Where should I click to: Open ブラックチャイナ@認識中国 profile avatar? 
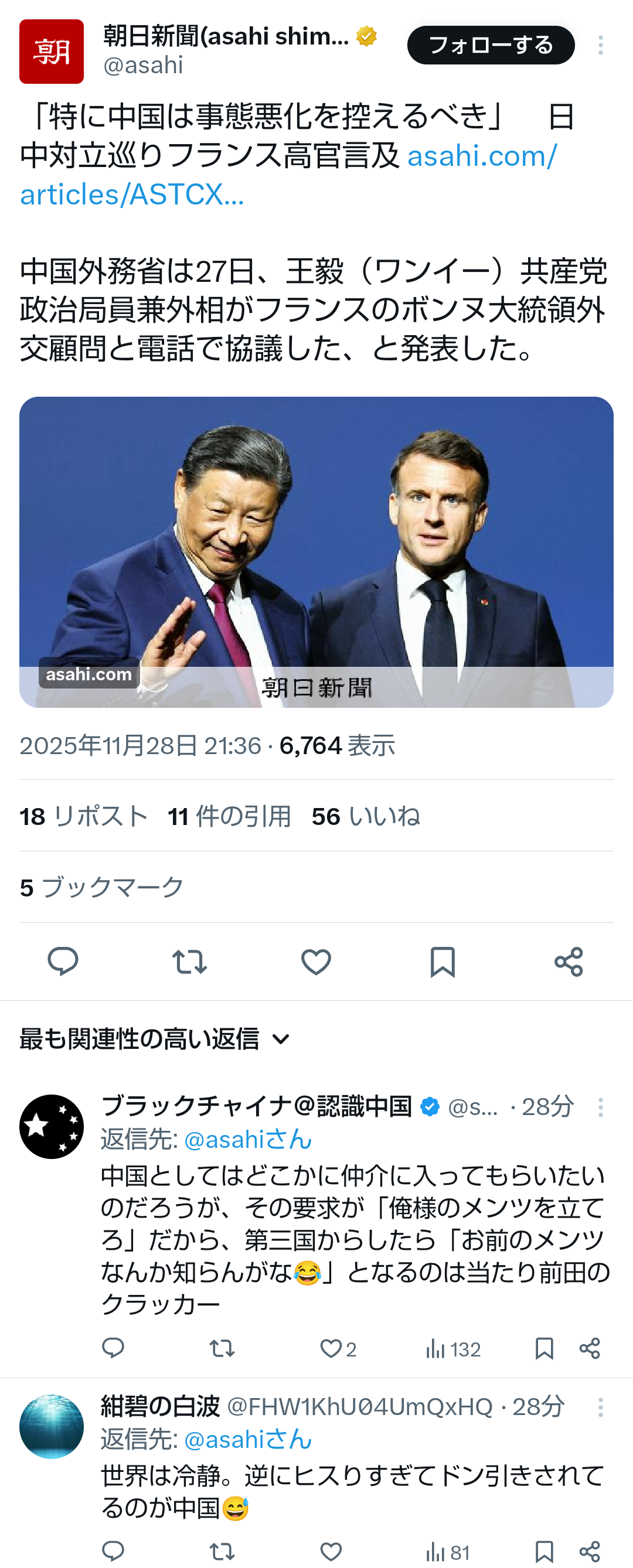point(52,1126)
